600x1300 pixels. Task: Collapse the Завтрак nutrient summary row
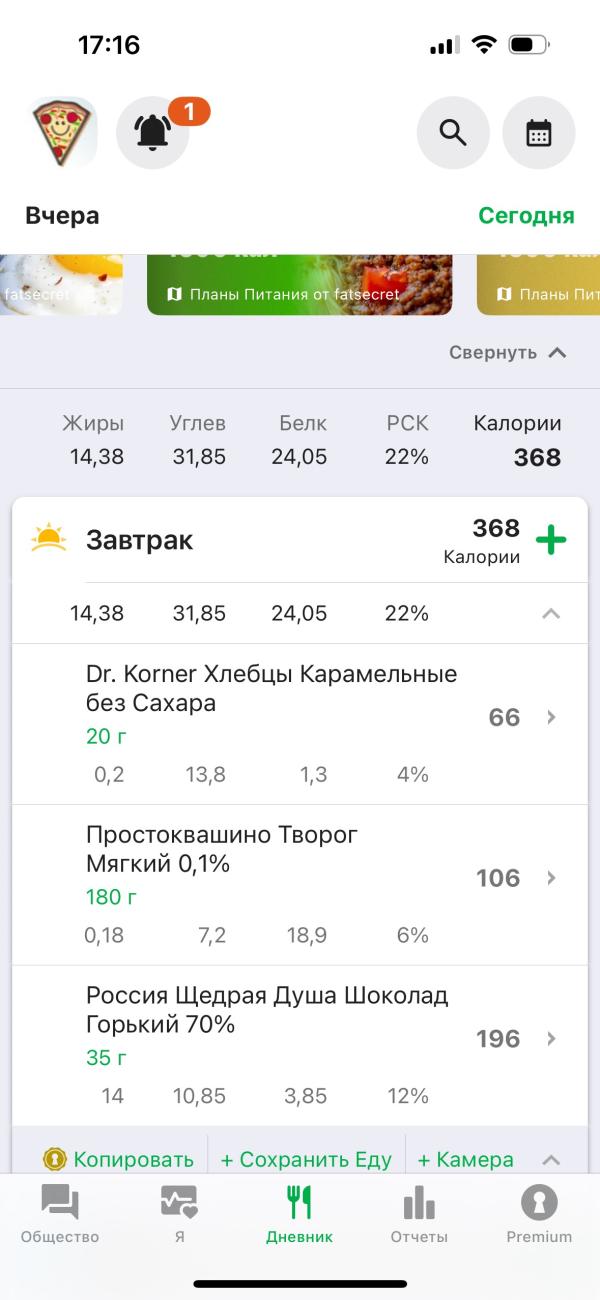pyautogui.click(x=550, y=613)
